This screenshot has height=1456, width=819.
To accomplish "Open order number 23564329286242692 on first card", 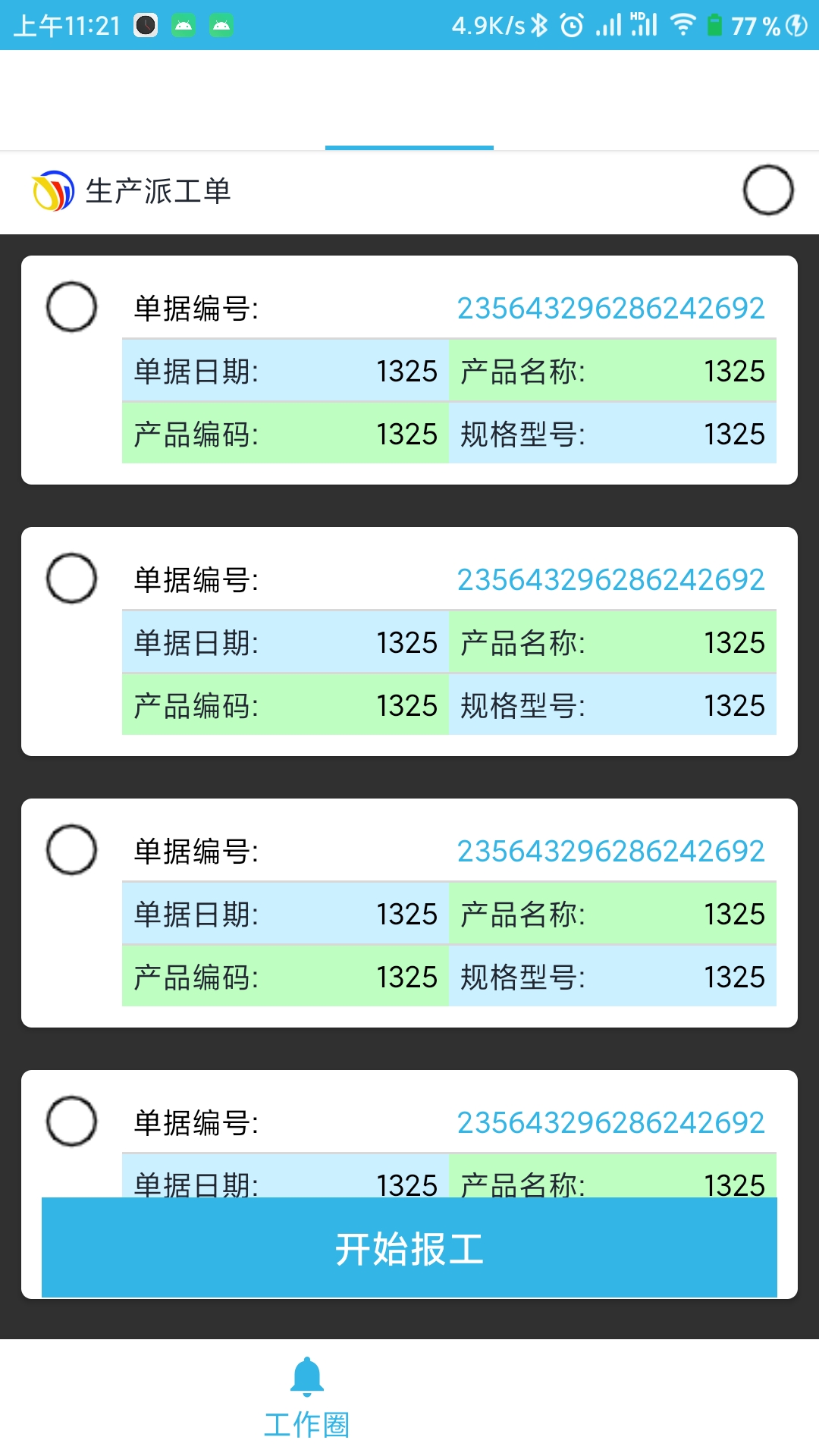I will [x=611, y=307].
